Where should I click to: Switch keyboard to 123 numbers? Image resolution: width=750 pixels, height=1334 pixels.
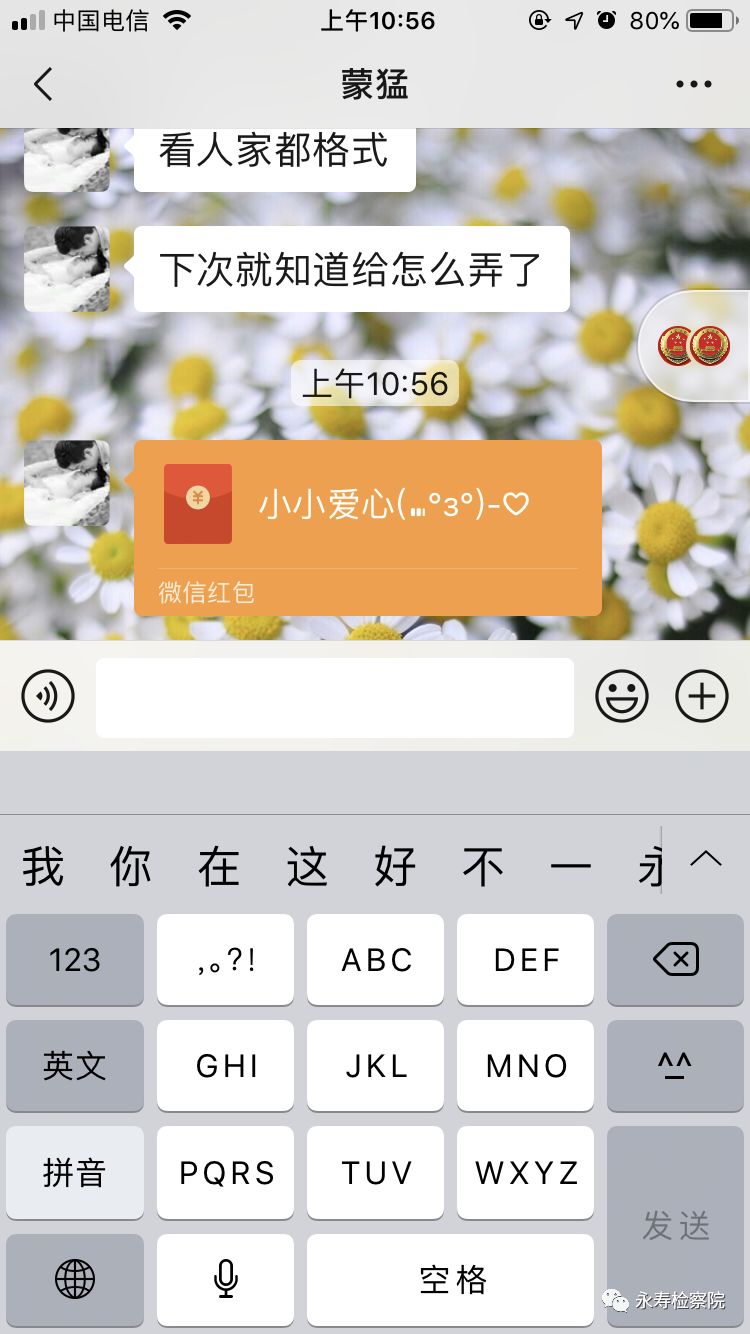[75, 960]
